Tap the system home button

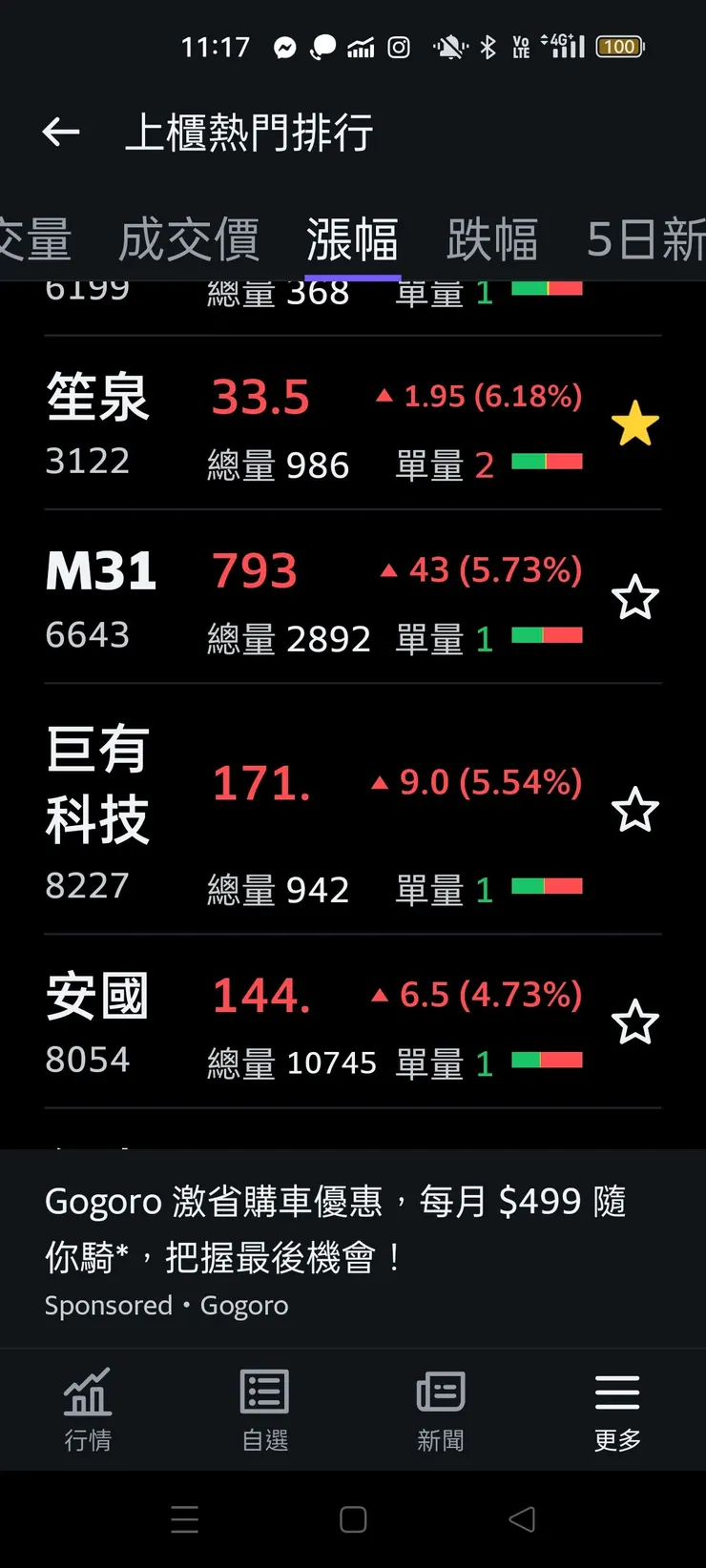click(353, 1519)
